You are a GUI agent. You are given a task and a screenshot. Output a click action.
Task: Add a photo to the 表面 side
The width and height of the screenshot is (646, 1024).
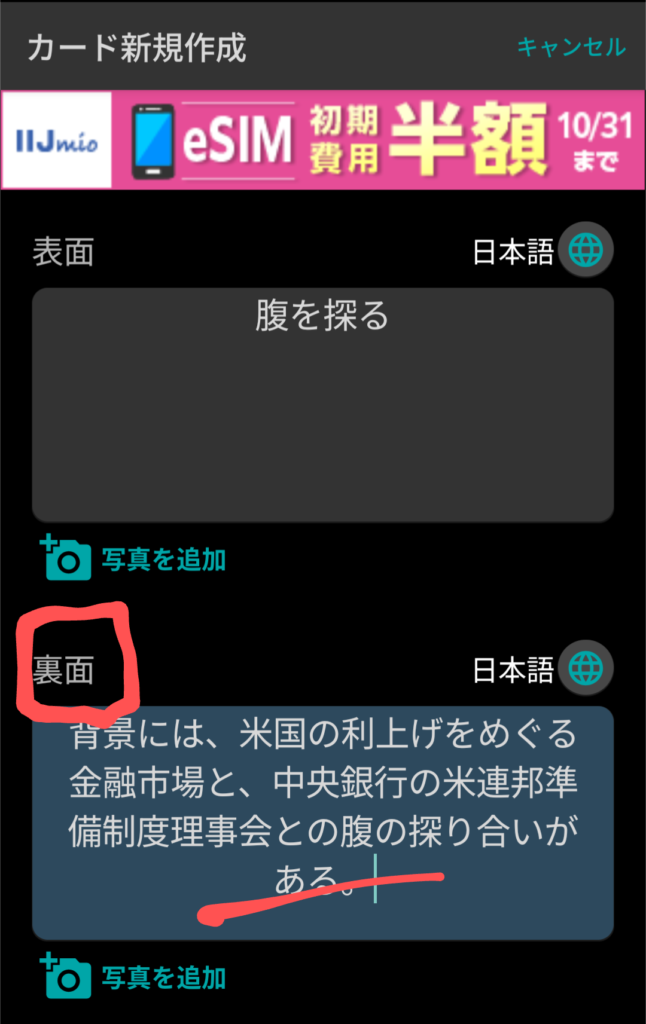[x=135, y=560]
